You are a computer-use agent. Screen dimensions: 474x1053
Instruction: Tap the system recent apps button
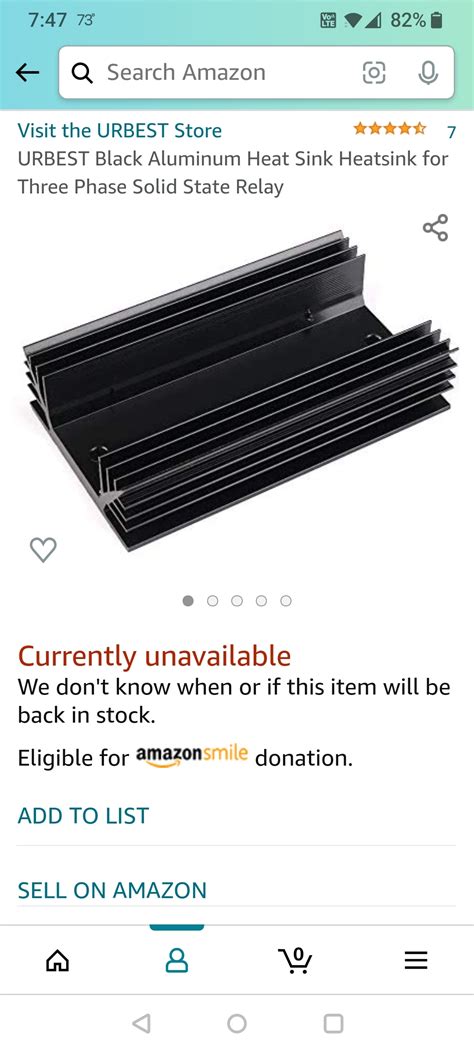point(333,1023)
